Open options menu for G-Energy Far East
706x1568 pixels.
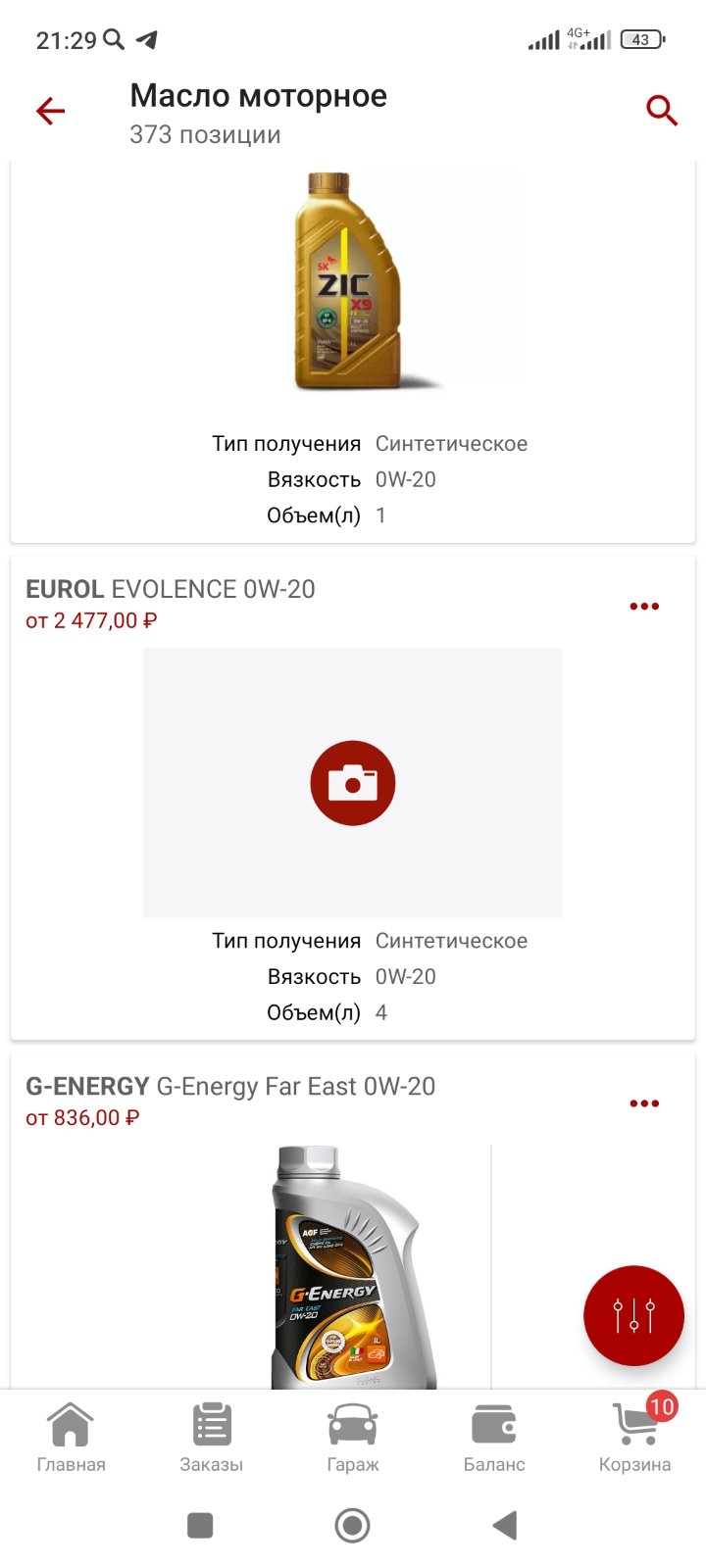coord(644,1103)
